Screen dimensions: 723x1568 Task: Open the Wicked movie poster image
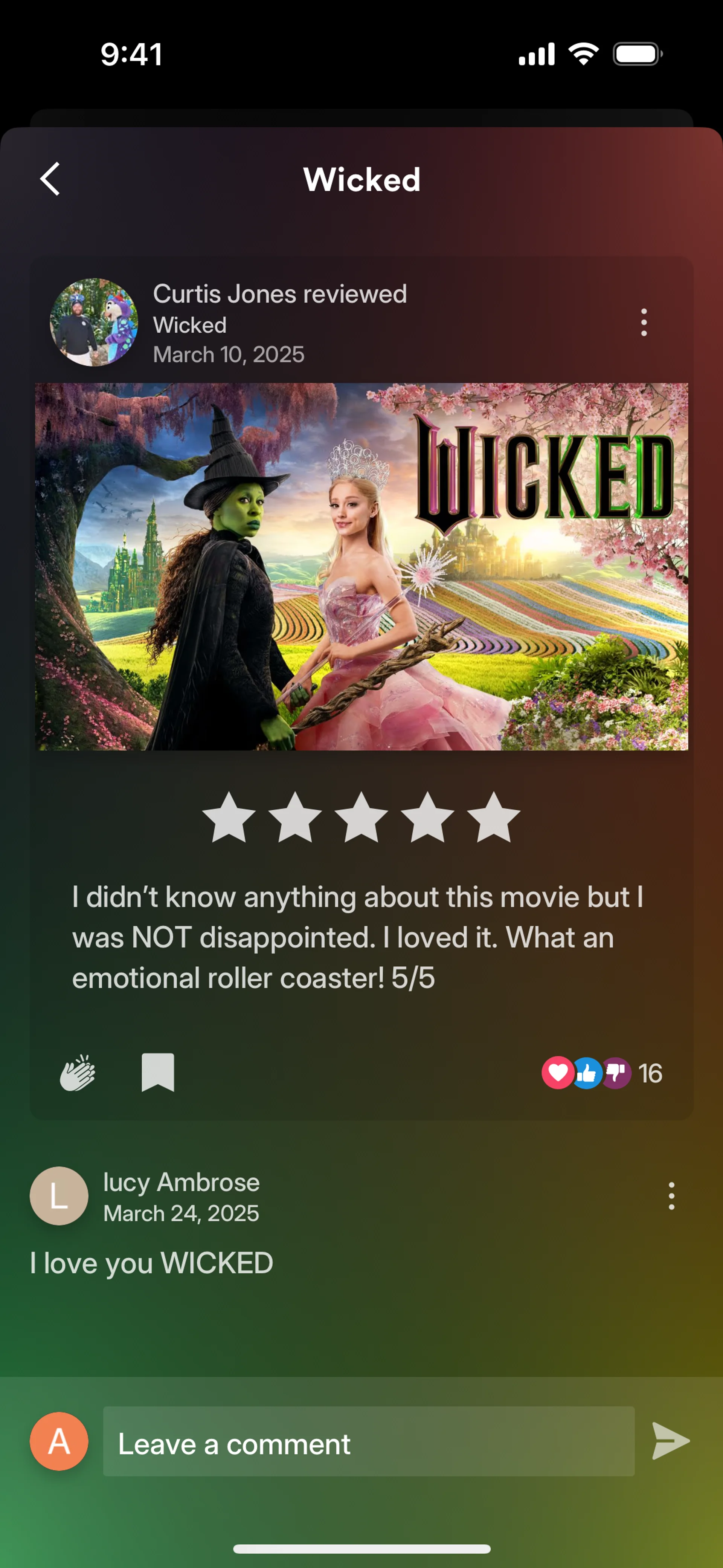pos(361,566)
